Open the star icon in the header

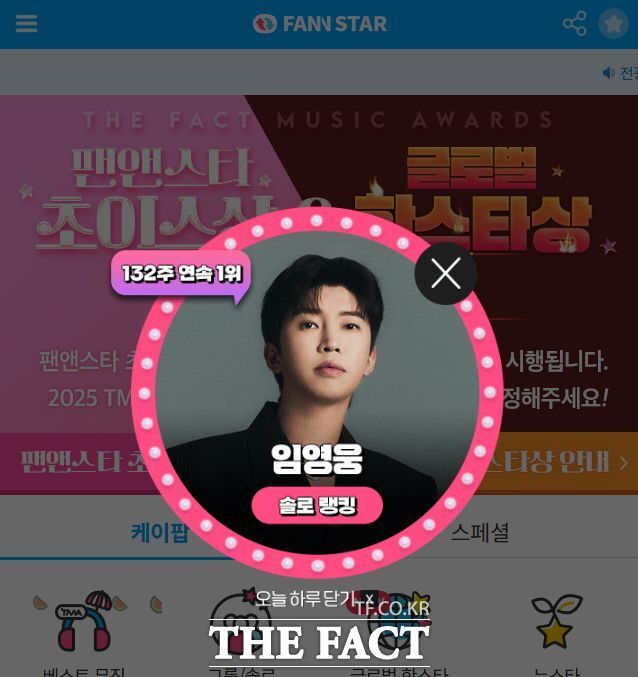point(613,24)
